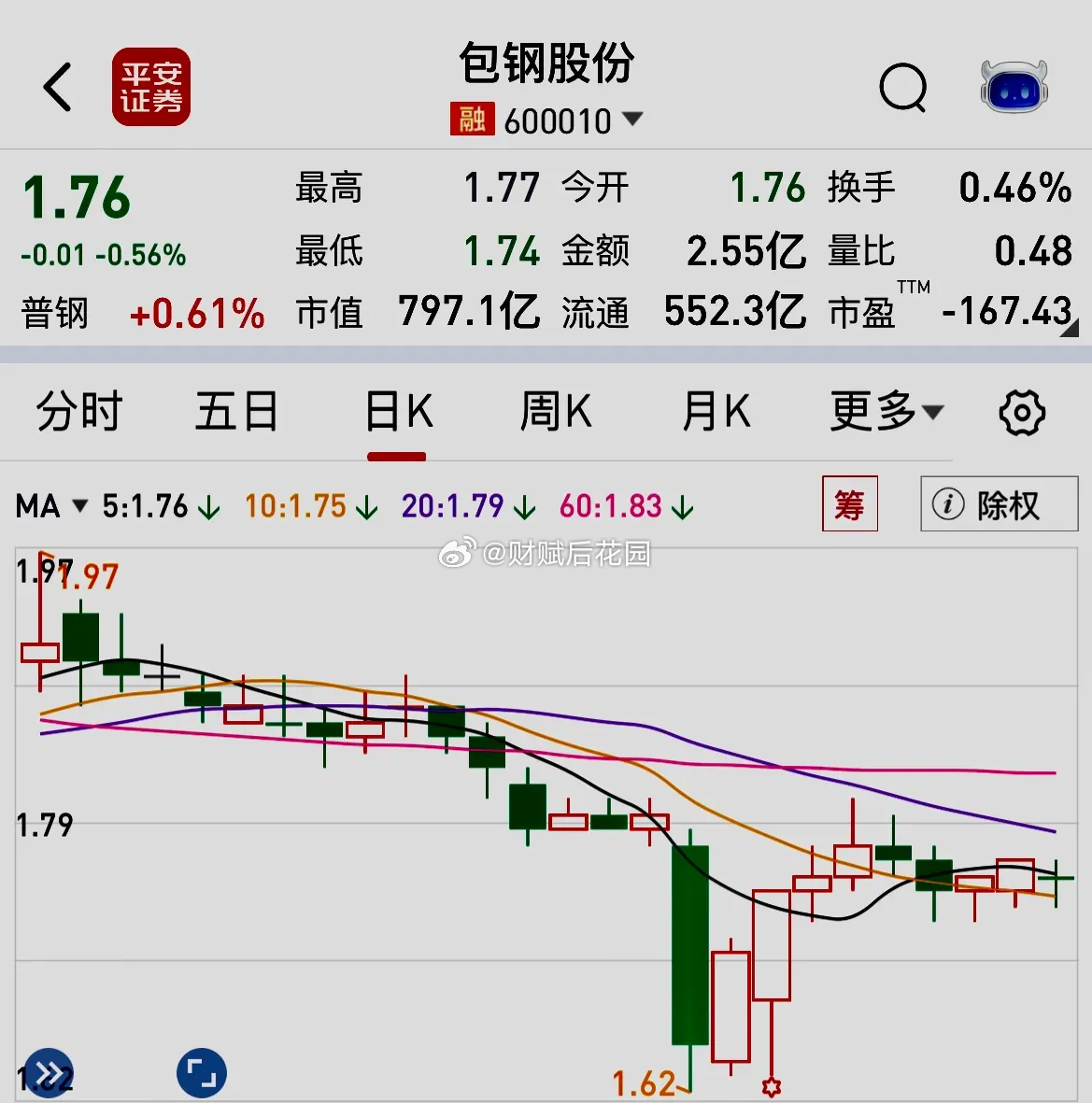The height and width of the screenshot is (1103, 1092).
Task: Open the search function
Action: coord(902,89)
